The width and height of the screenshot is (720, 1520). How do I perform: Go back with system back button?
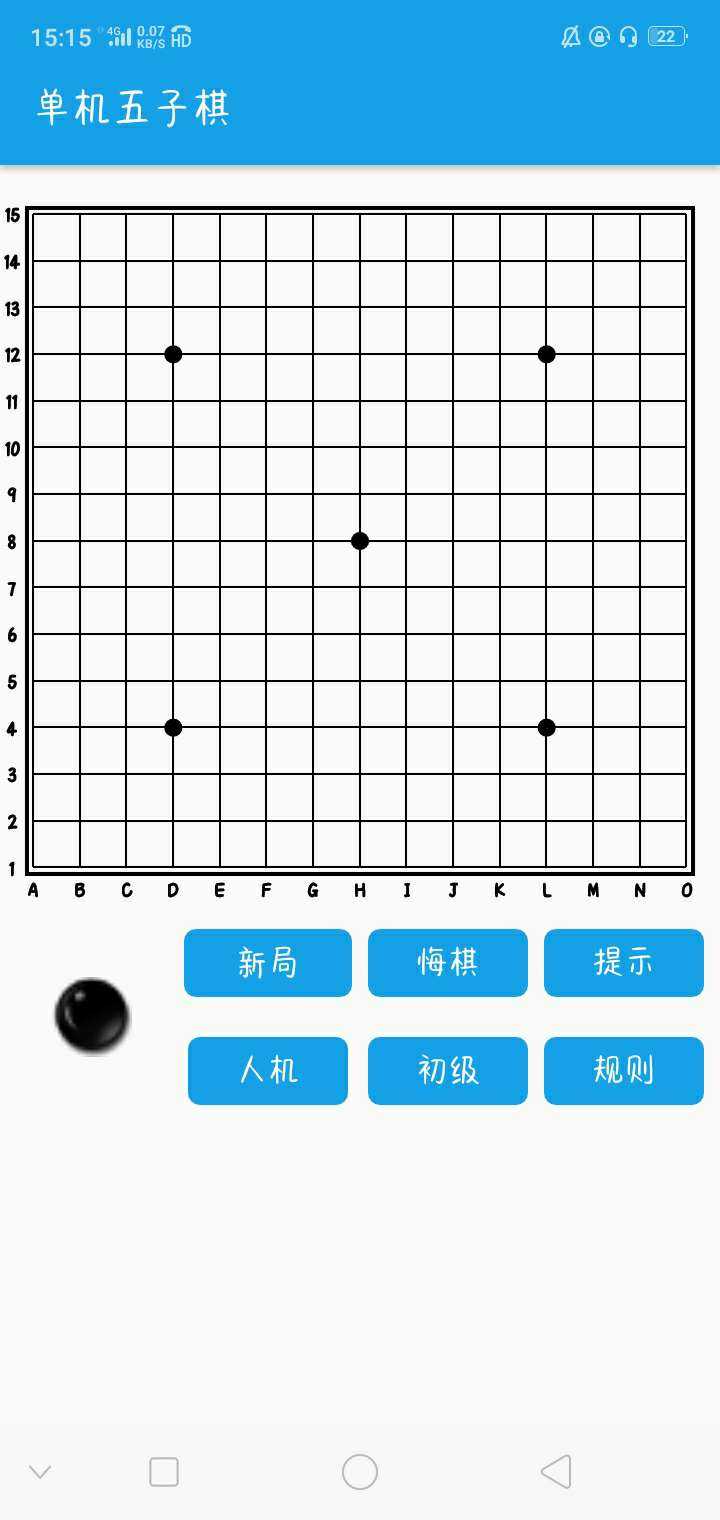(556, 1471)
